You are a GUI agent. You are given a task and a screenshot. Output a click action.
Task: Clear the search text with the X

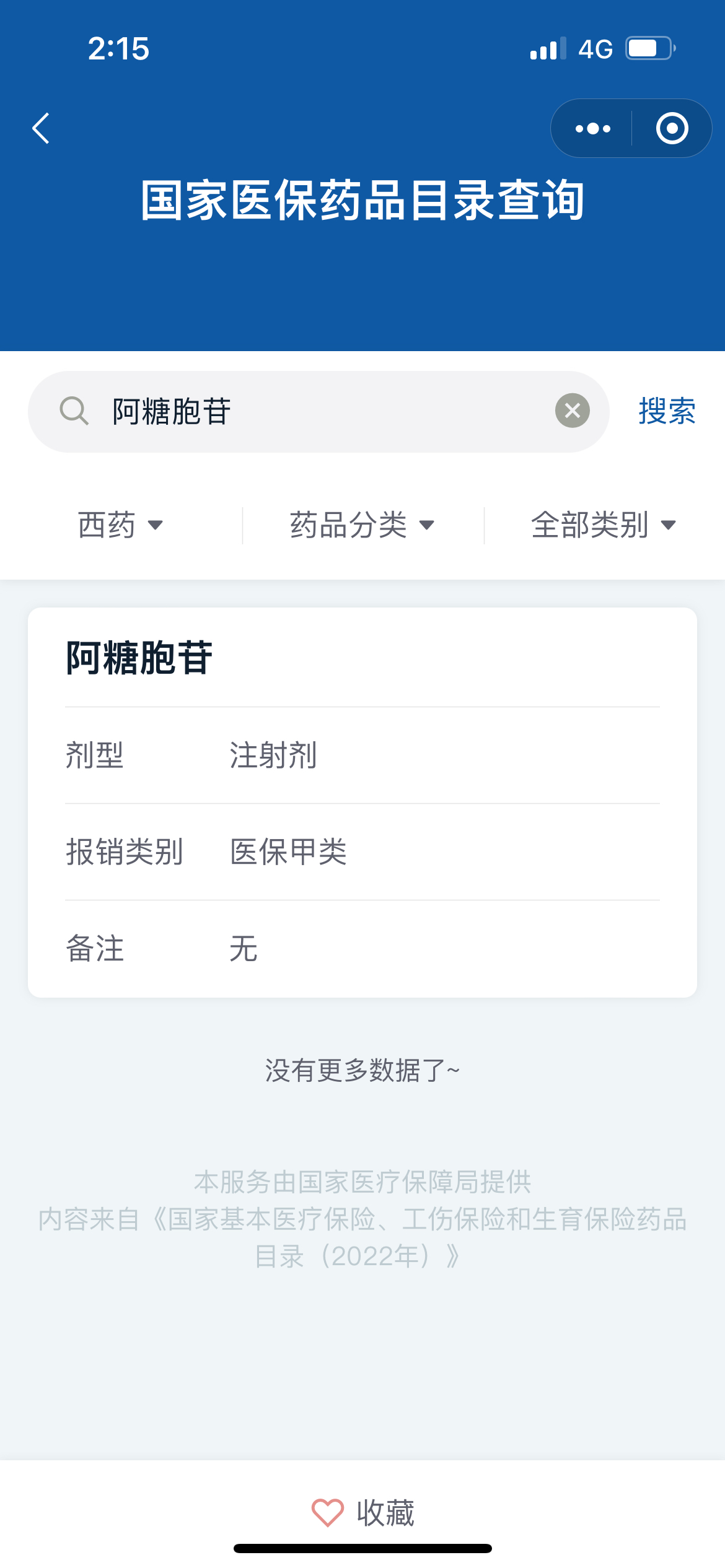pos(572,411)
